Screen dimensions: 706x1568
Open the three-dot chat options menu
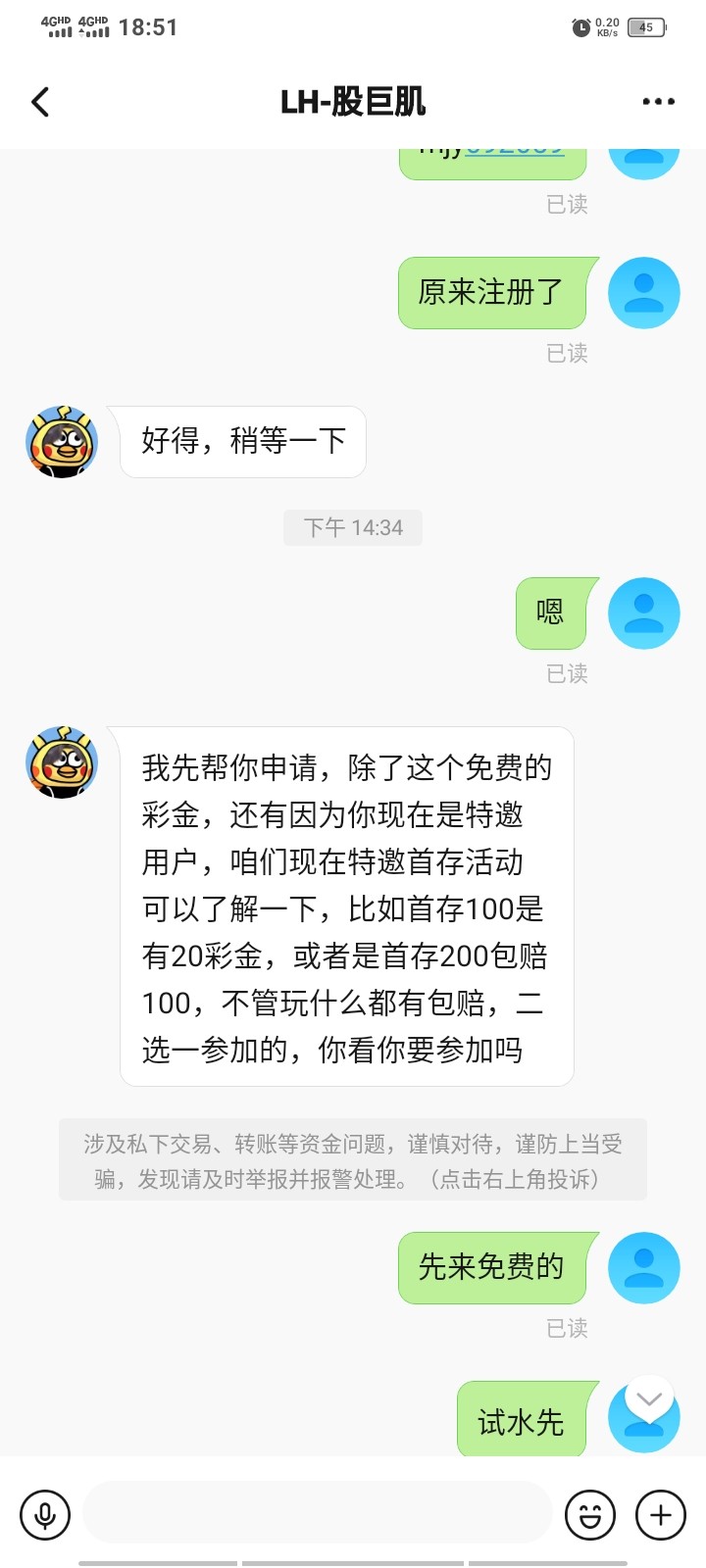(658, 102)
